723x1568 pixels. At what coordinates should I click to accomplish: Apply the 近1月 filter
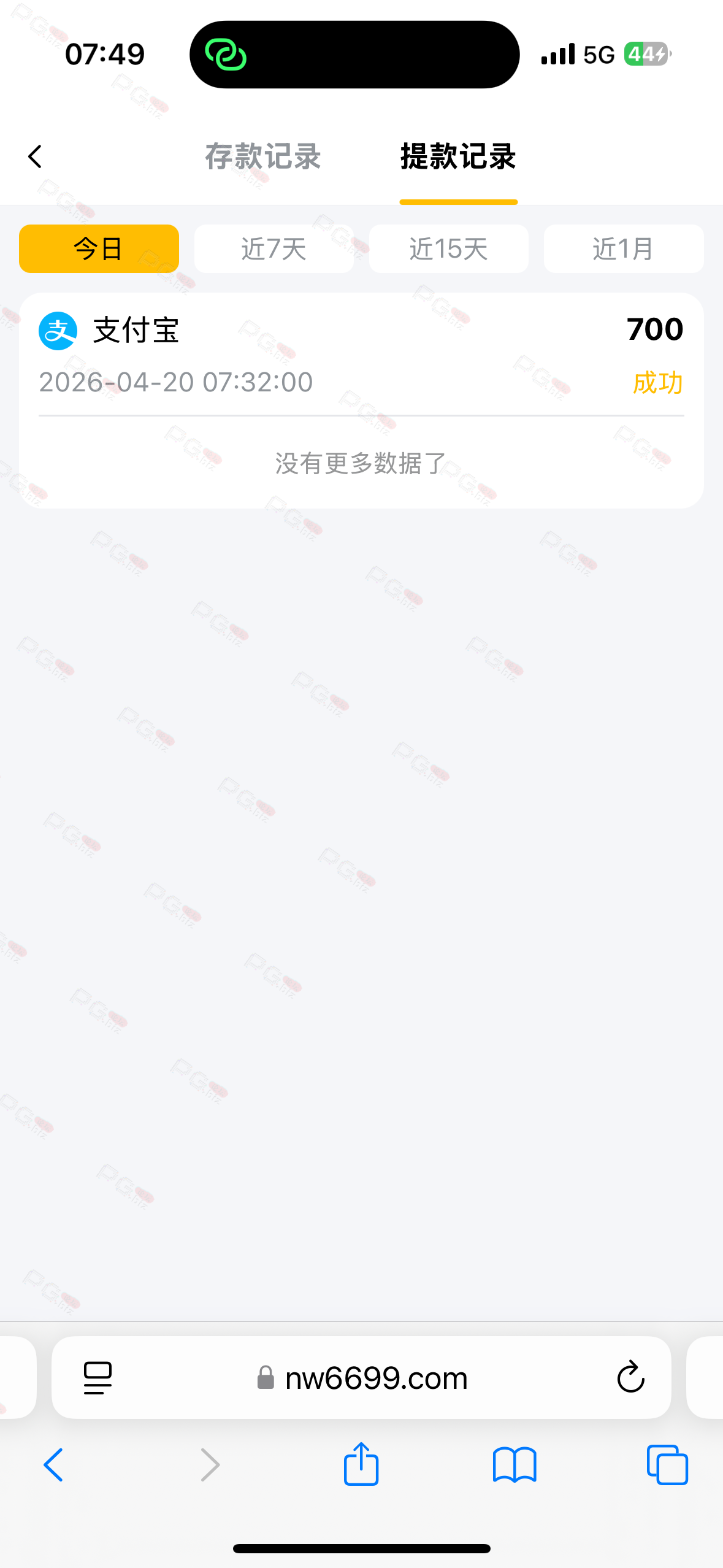pos(623,248)
